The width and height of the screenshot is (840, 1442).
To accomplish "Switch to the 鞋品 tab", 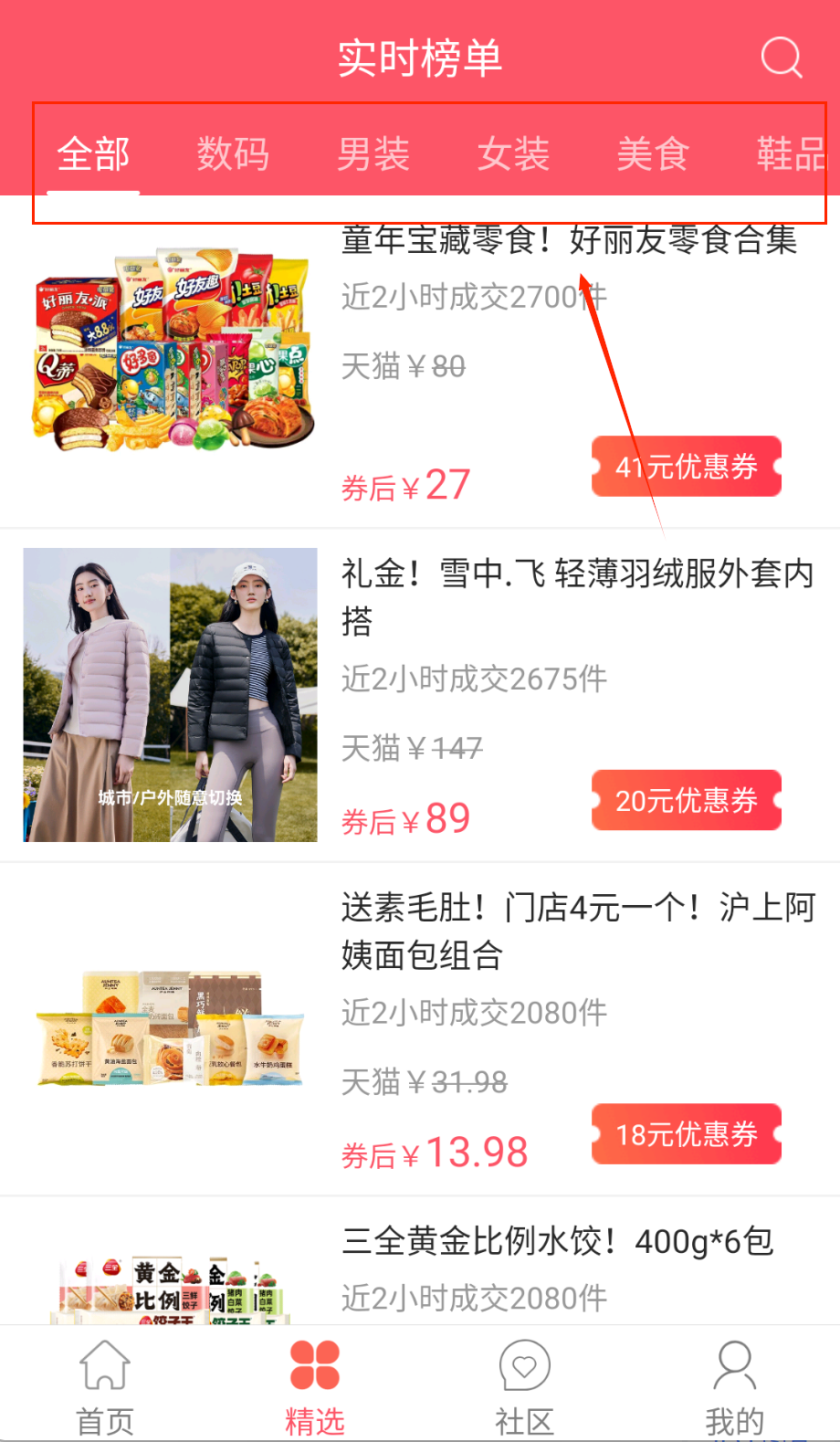I will click(791, 153).
